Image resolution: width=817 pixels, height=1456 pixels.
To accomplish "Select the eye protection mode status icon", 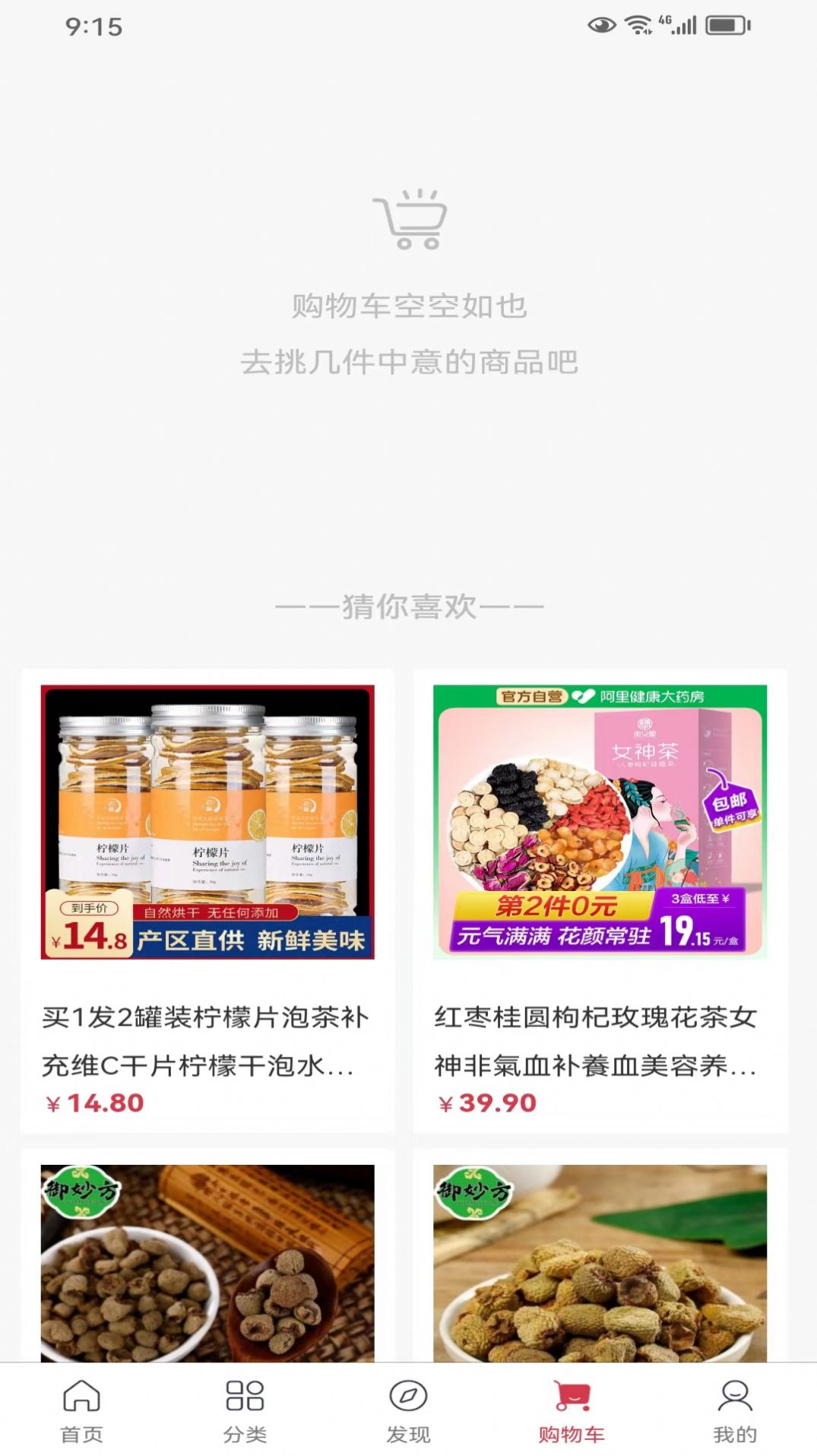I will pos(600,24).
